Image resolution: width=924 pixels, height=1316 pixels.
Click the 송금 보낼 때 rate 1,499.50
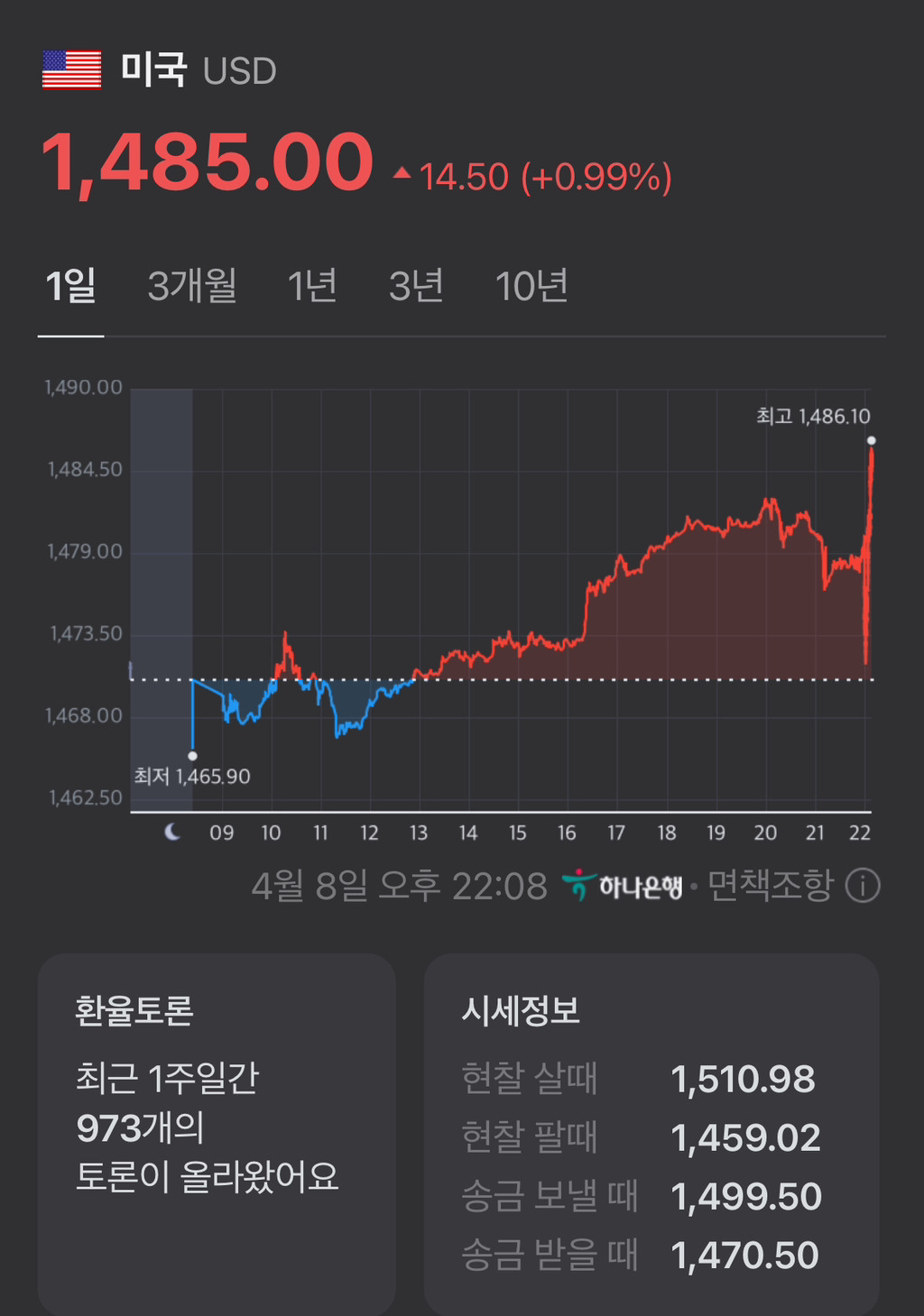pos(745,1196)
